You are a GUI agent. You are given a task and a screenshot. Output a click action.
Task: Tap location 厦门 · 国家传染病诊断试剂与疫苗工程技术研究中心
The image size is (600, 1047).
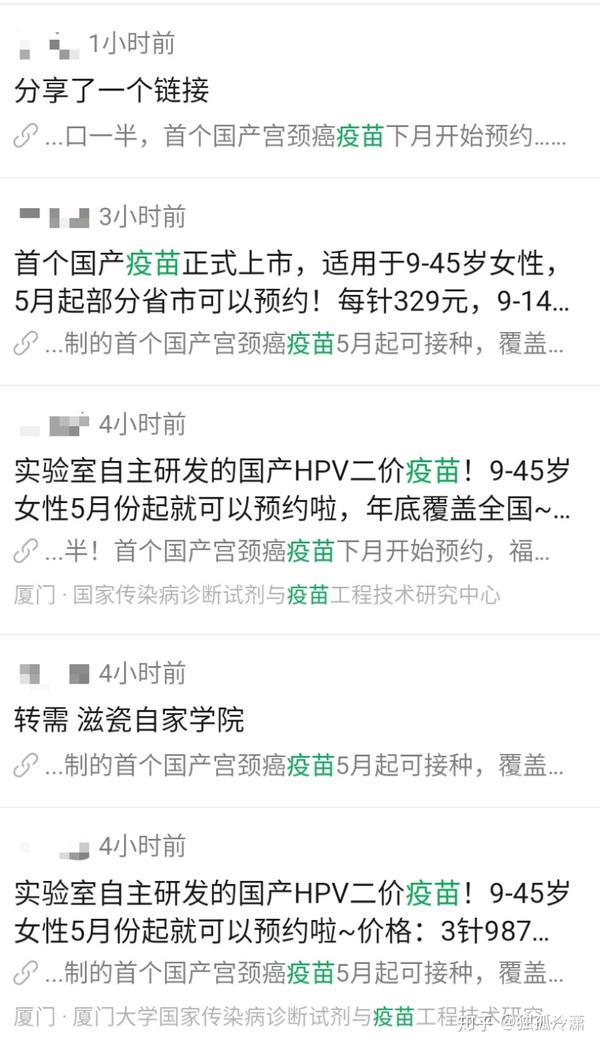tap(258, 595)
